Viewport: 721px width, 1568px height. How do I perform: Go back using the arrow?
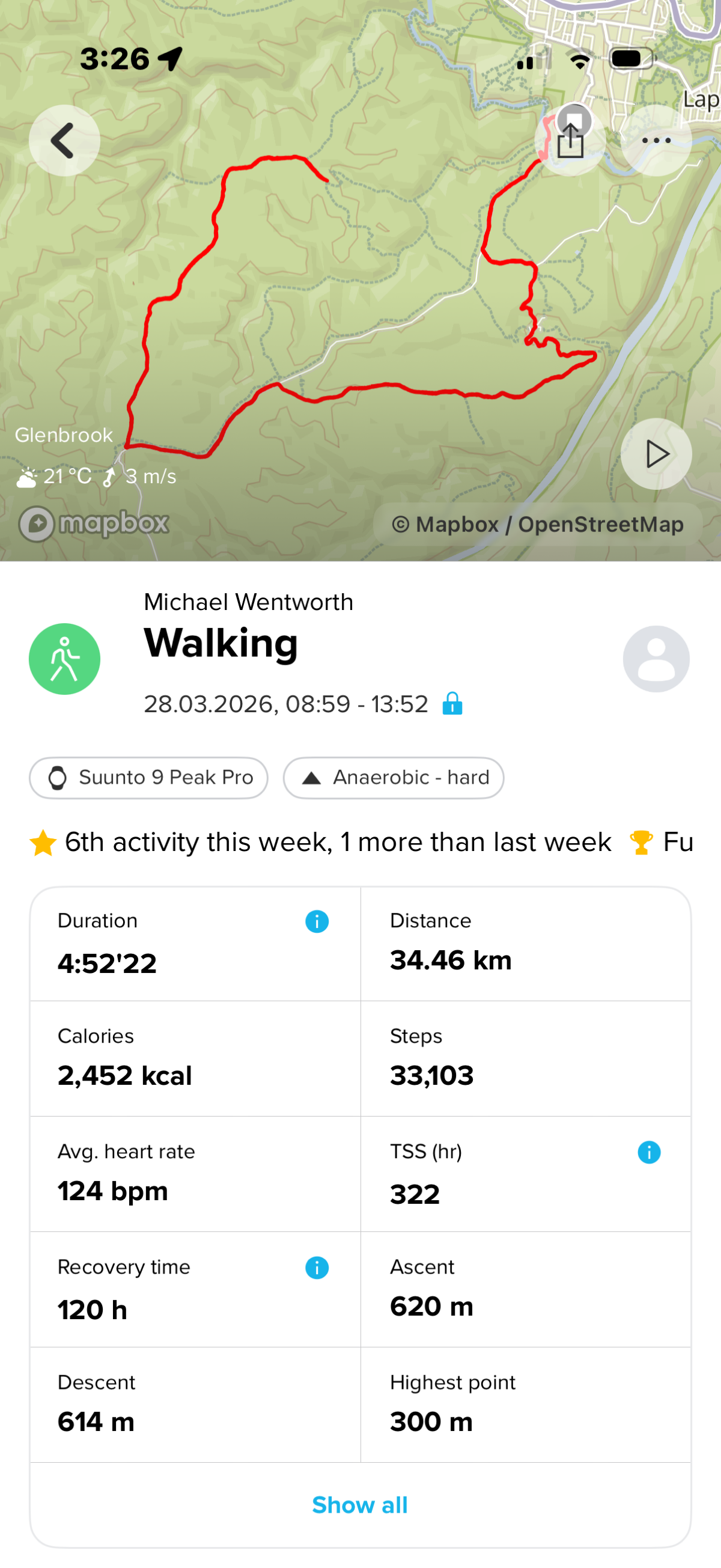tap(64, 141)
